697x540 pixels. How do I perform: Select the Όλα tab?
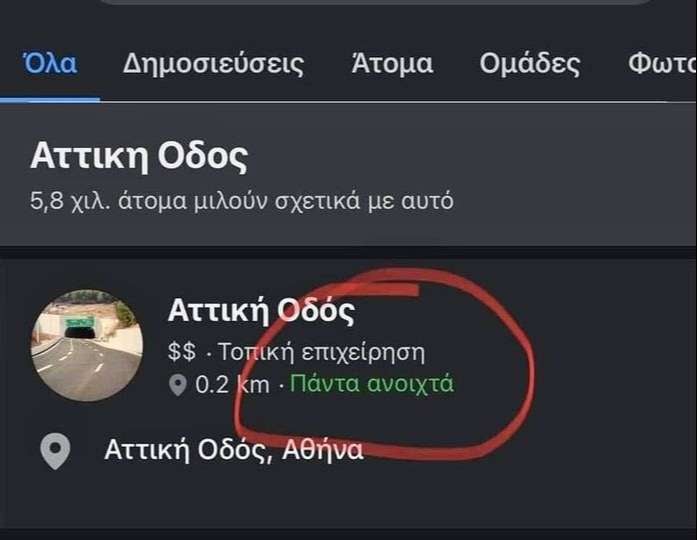[49, 65]
